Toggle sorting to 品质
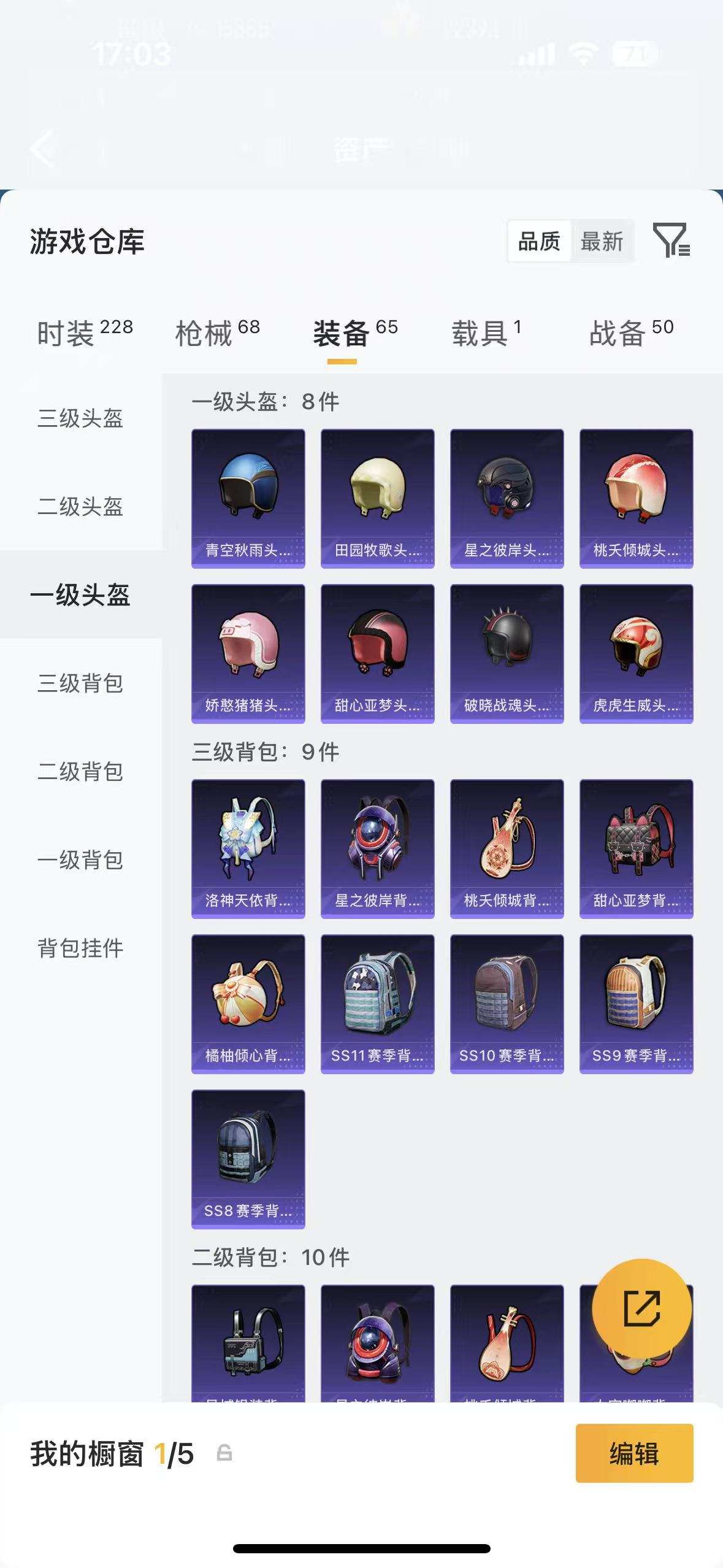Image resolution: width=723 pixels, height=1568 pixels. [x=538, y=242]
